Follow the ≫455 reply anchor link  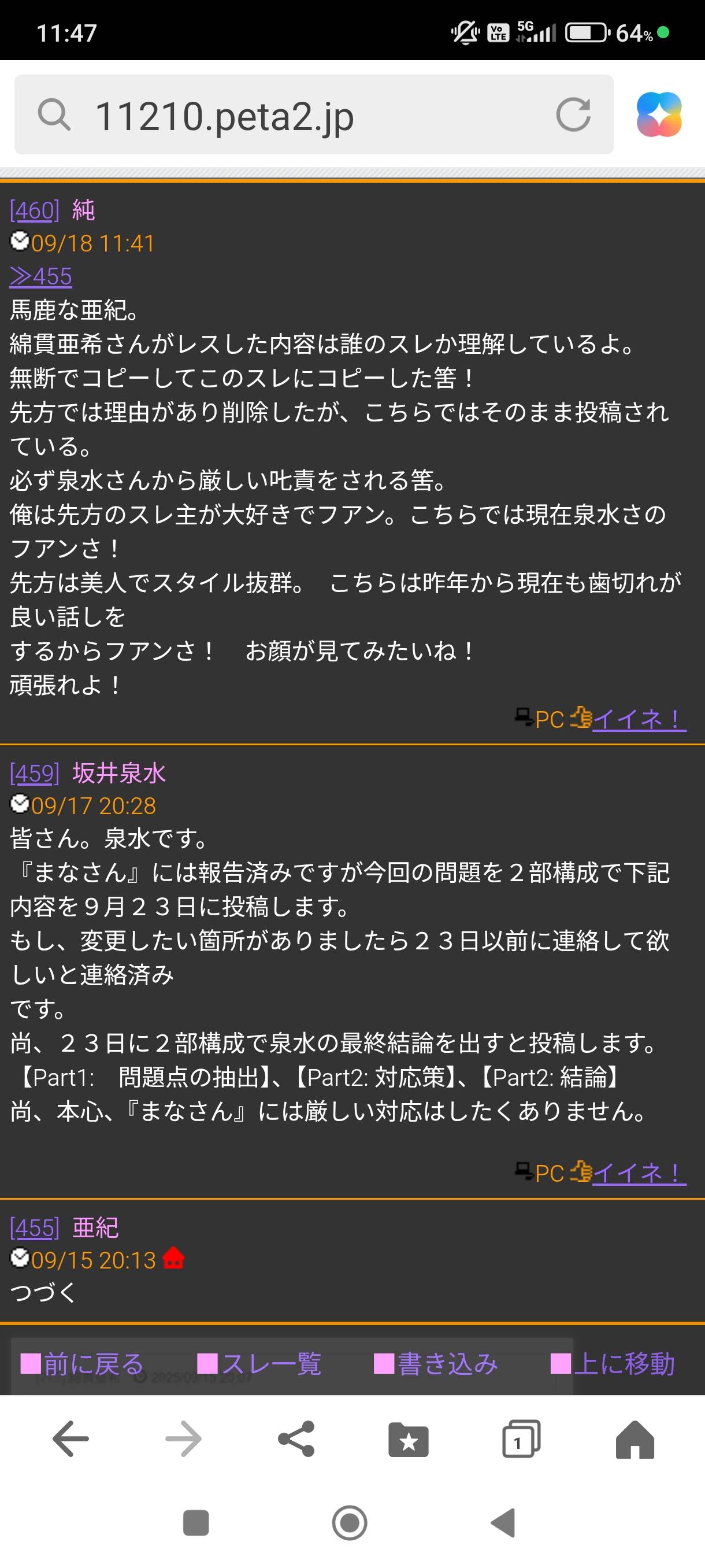point(41,276)
